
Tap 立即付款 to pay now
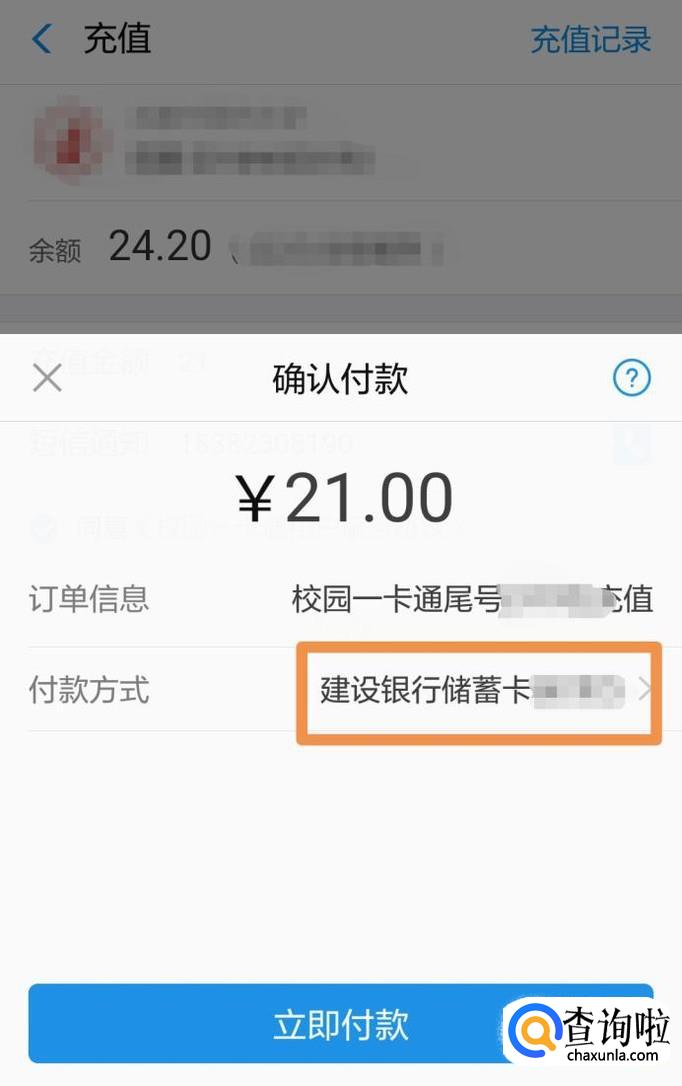coord(341,1023)
